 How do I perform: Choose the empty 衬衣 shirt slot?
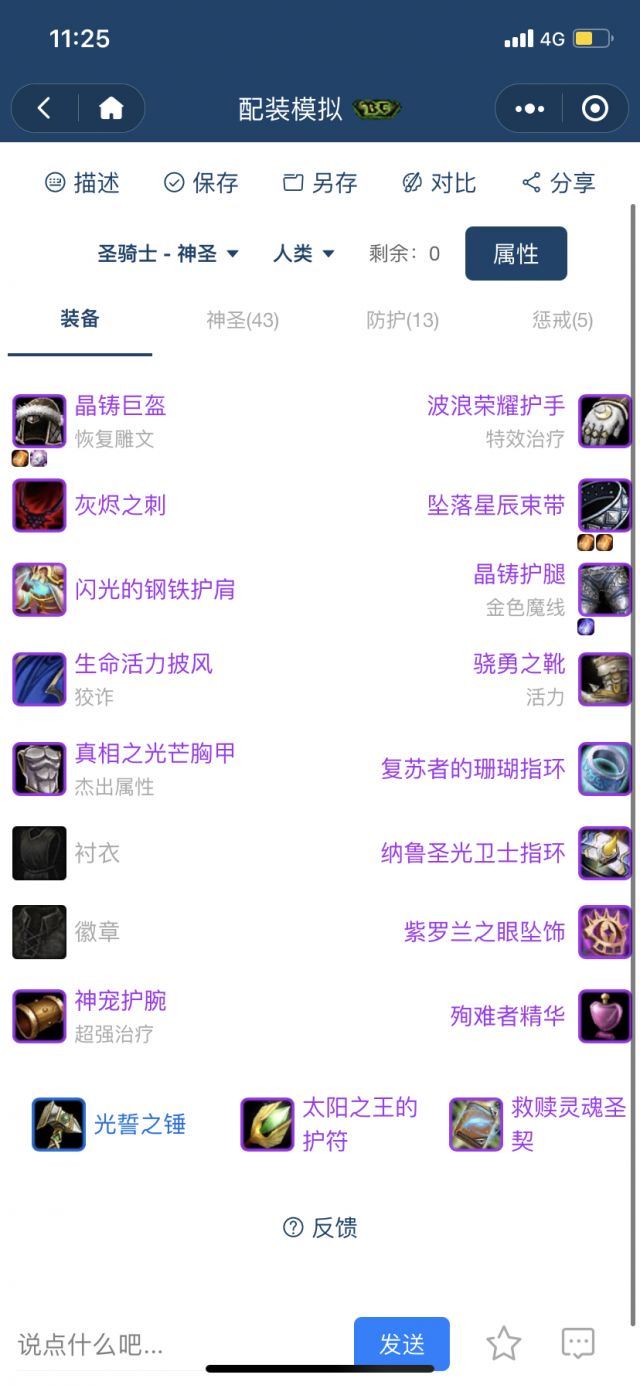click(97, 853)
